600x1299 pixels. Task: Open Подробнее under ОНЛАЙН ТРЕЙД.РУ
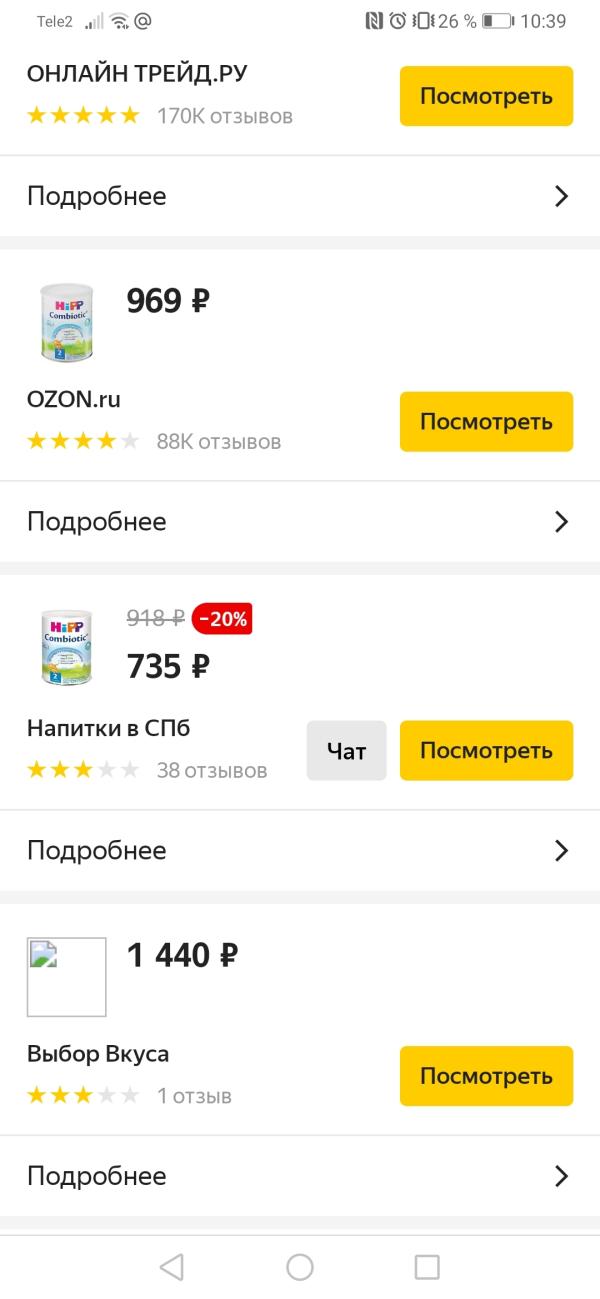tap(298, 196)
